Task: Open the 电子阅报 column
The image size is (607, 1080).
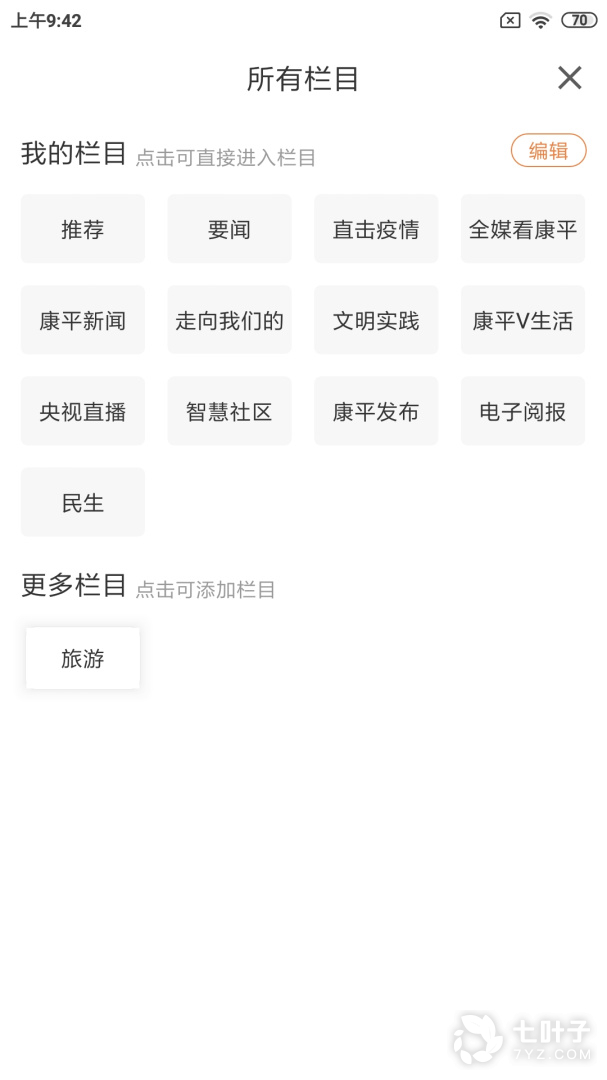Action: click(x=523, y=411)
